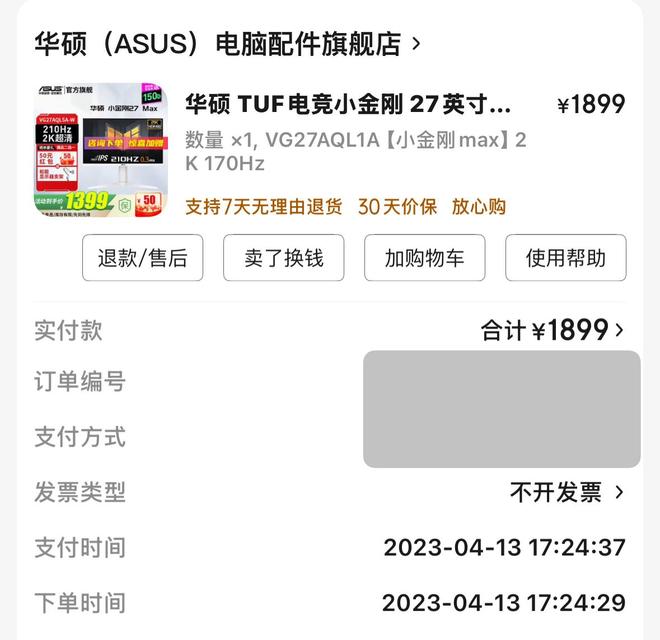Open the ASUS TUF monitor product image
The image size is (660, 640).
[x=100, y=150]
